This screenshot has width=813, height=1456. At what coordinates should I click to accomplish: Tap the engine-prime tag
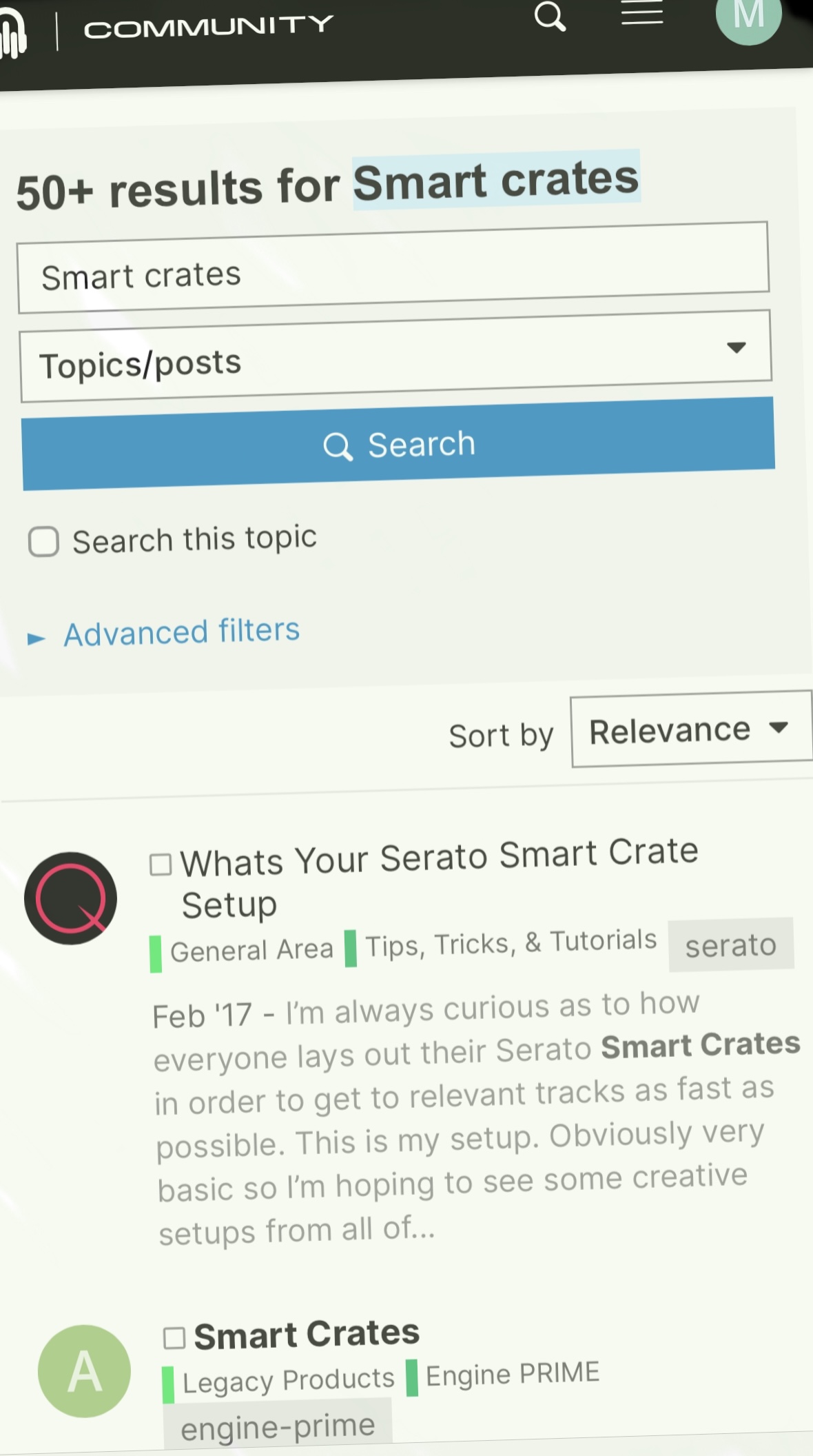point(278,1426)
